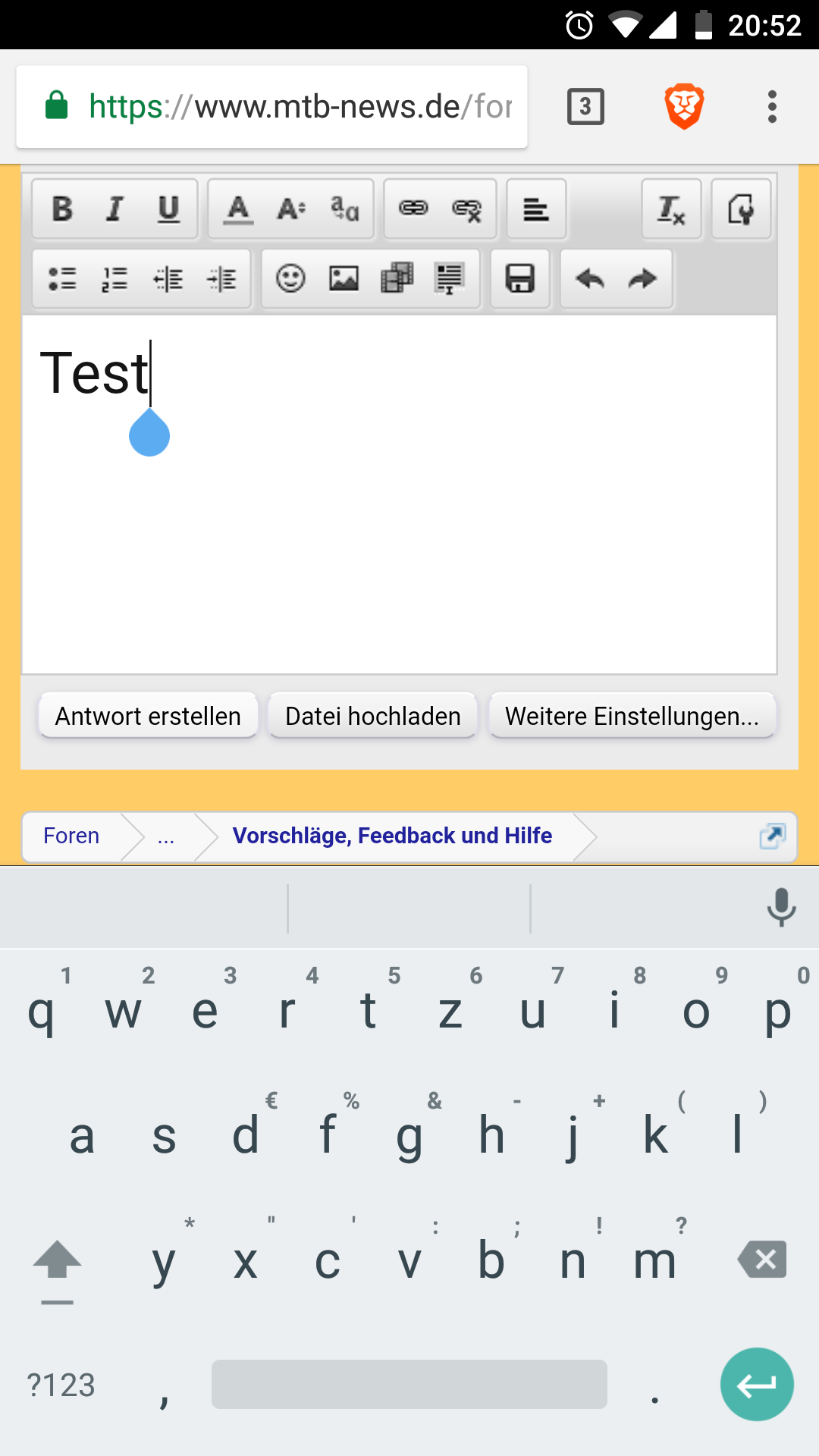Viewport: 819px width, 1456px height.
Task: Undo the last edit
Action: click(590, 279)
